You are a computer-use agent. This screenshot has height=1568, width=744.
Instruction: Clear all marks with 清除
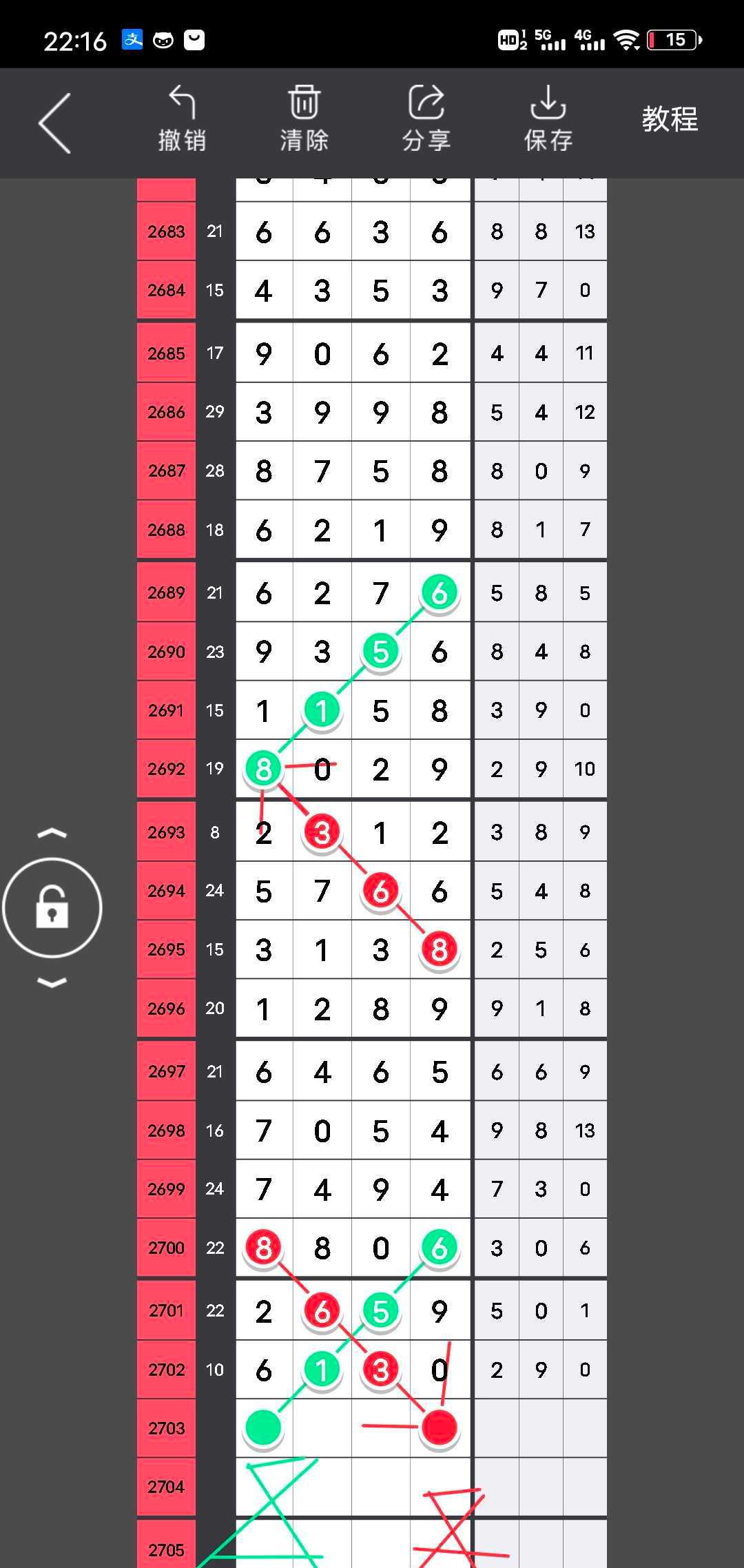tap(304, 118)
